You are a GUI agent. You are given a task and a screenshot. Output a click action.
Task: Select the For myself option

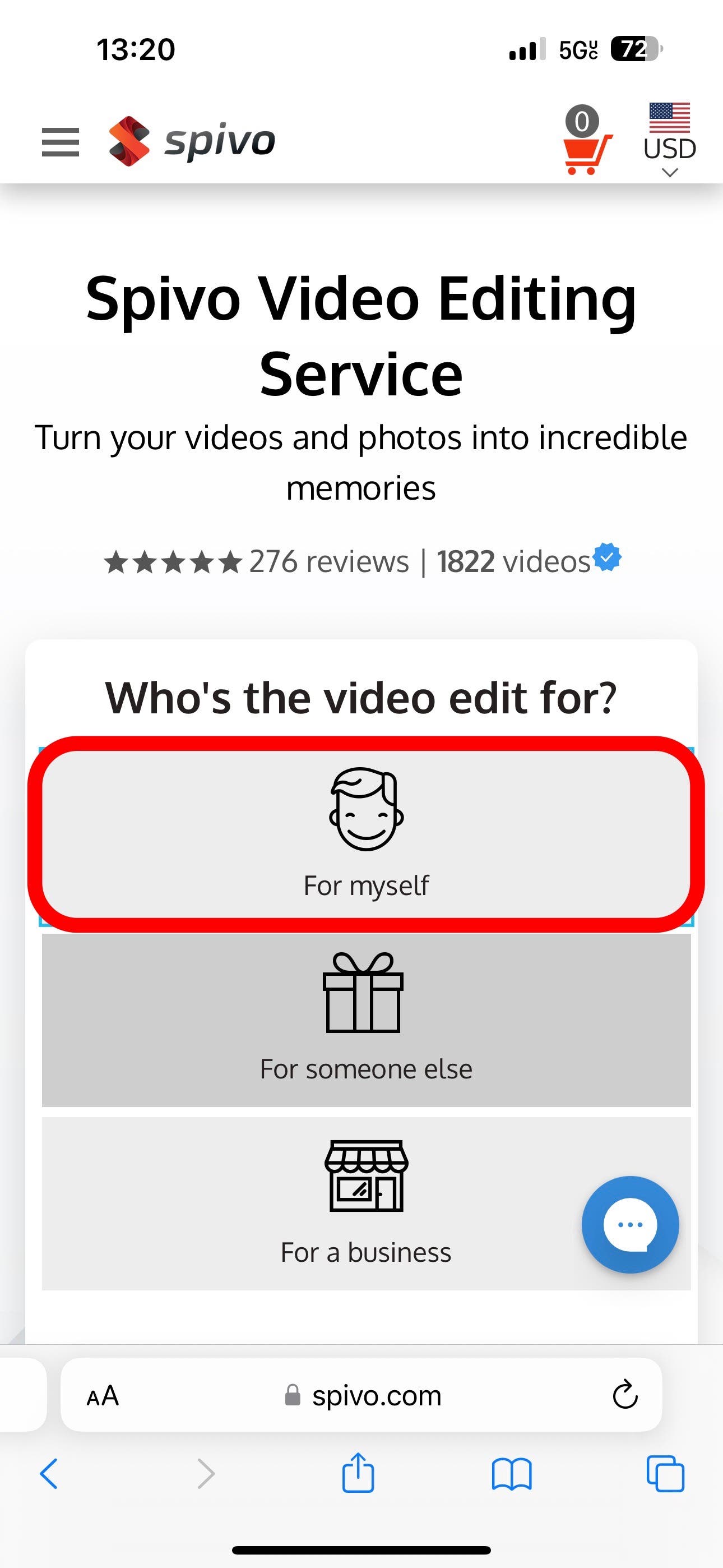[x=366, y=834]
